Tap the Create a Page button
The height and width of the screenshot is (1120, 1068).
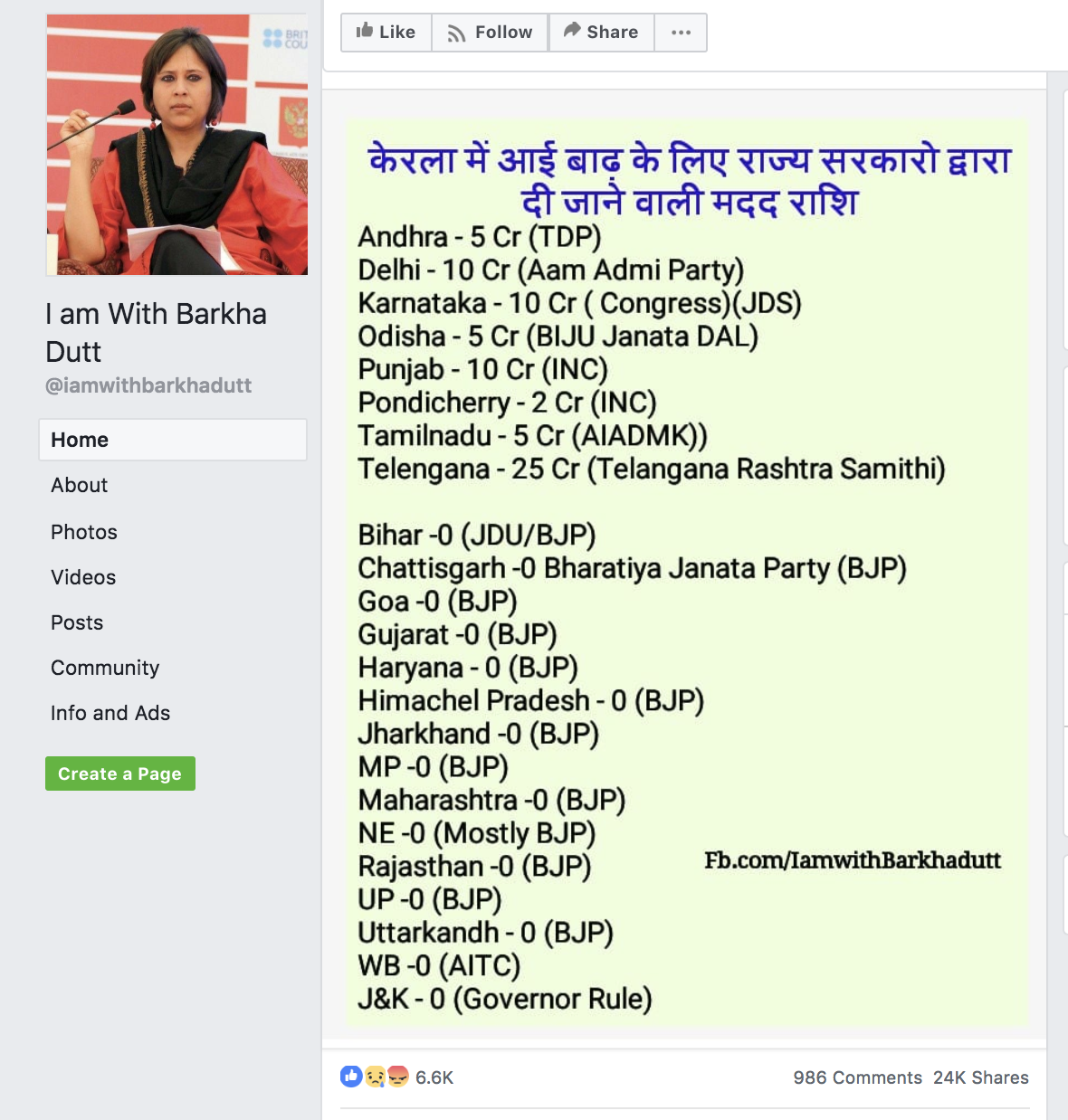pos(120,774)
